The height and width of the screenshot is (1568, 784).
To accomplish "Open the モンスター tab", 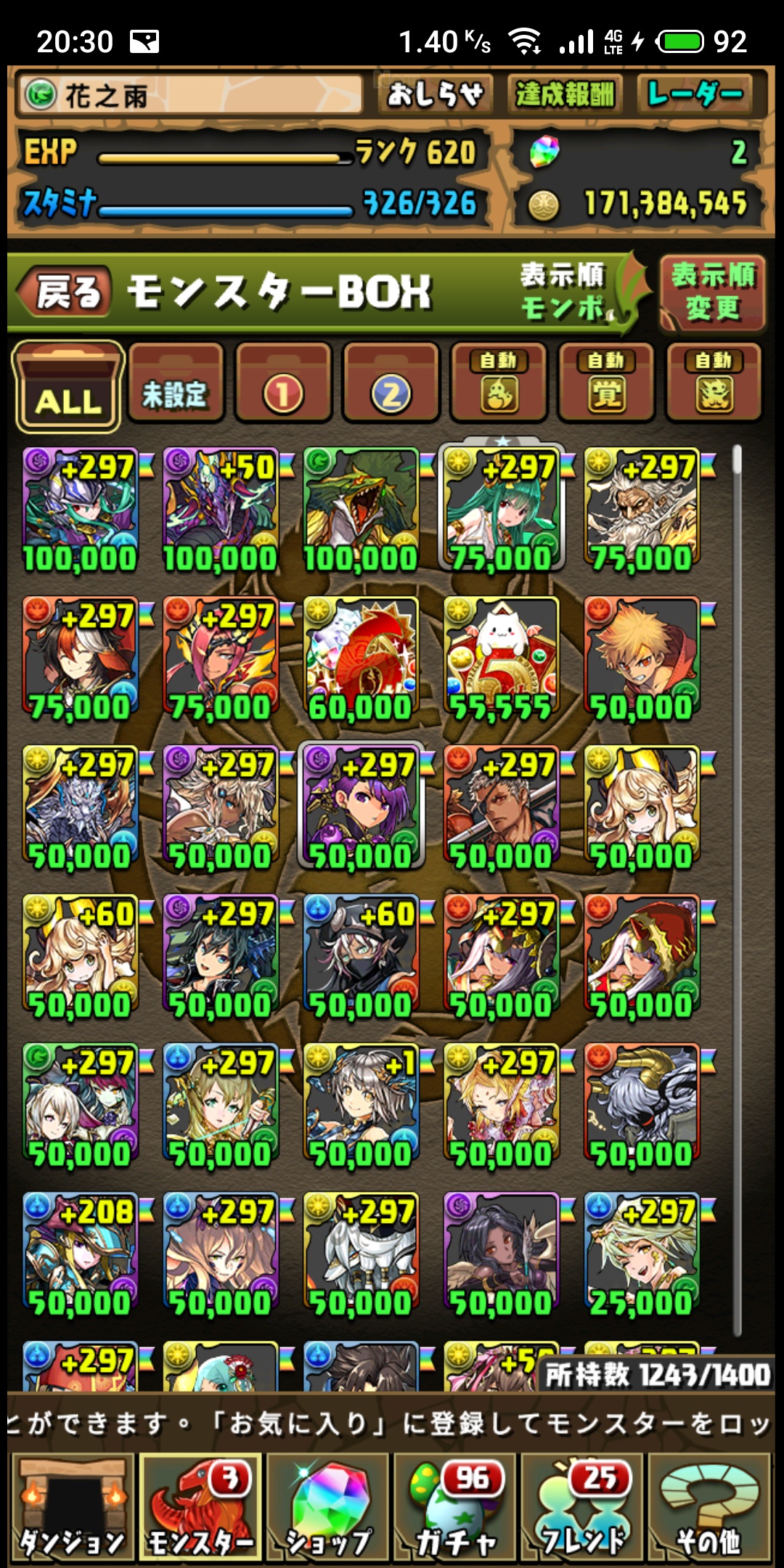I will pyautogui.click(x=200, y=1507).
